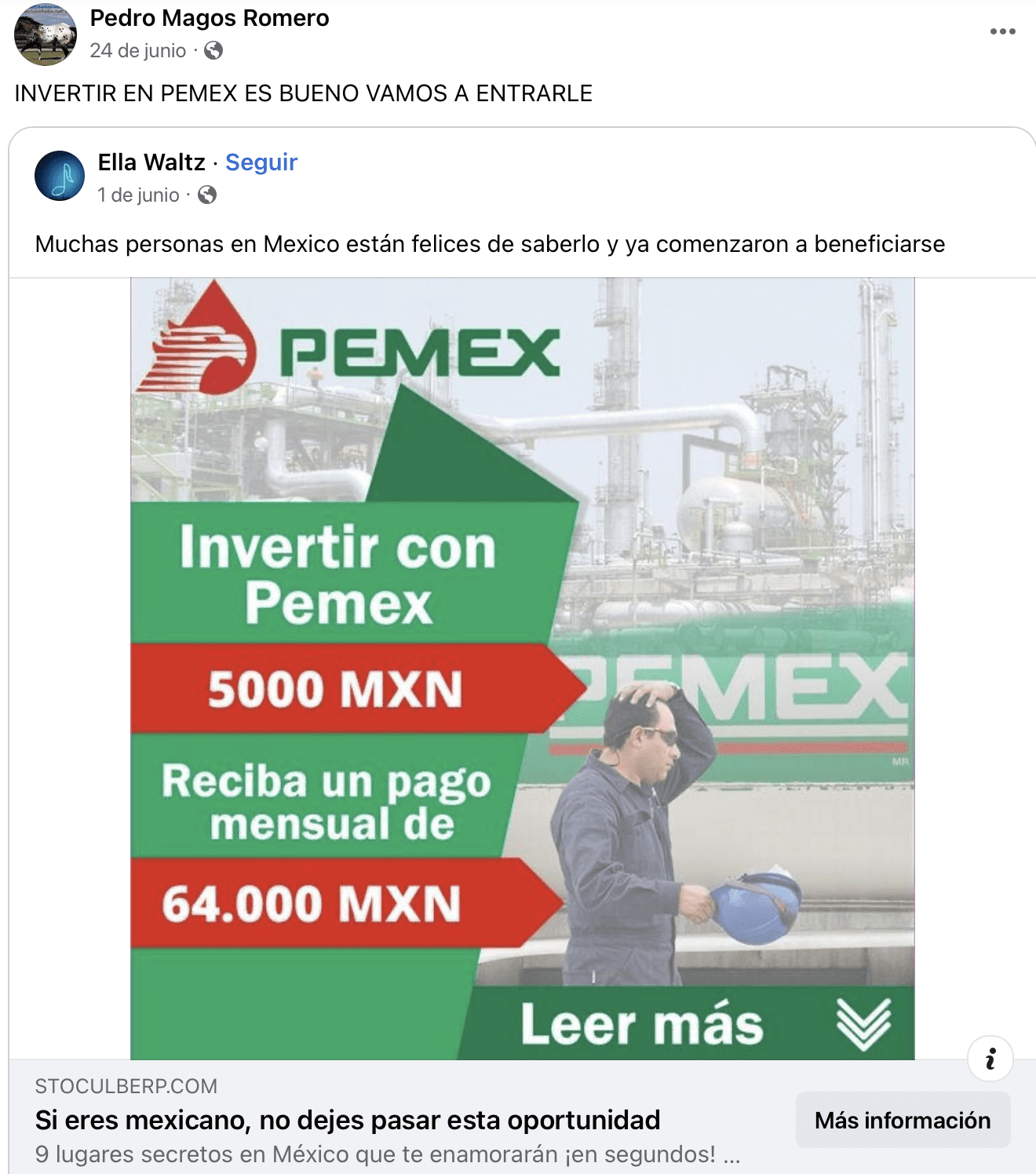Tap the Más información button
The image size is (1036, 1174).
pyautogui.click(x=903, y=1120)
